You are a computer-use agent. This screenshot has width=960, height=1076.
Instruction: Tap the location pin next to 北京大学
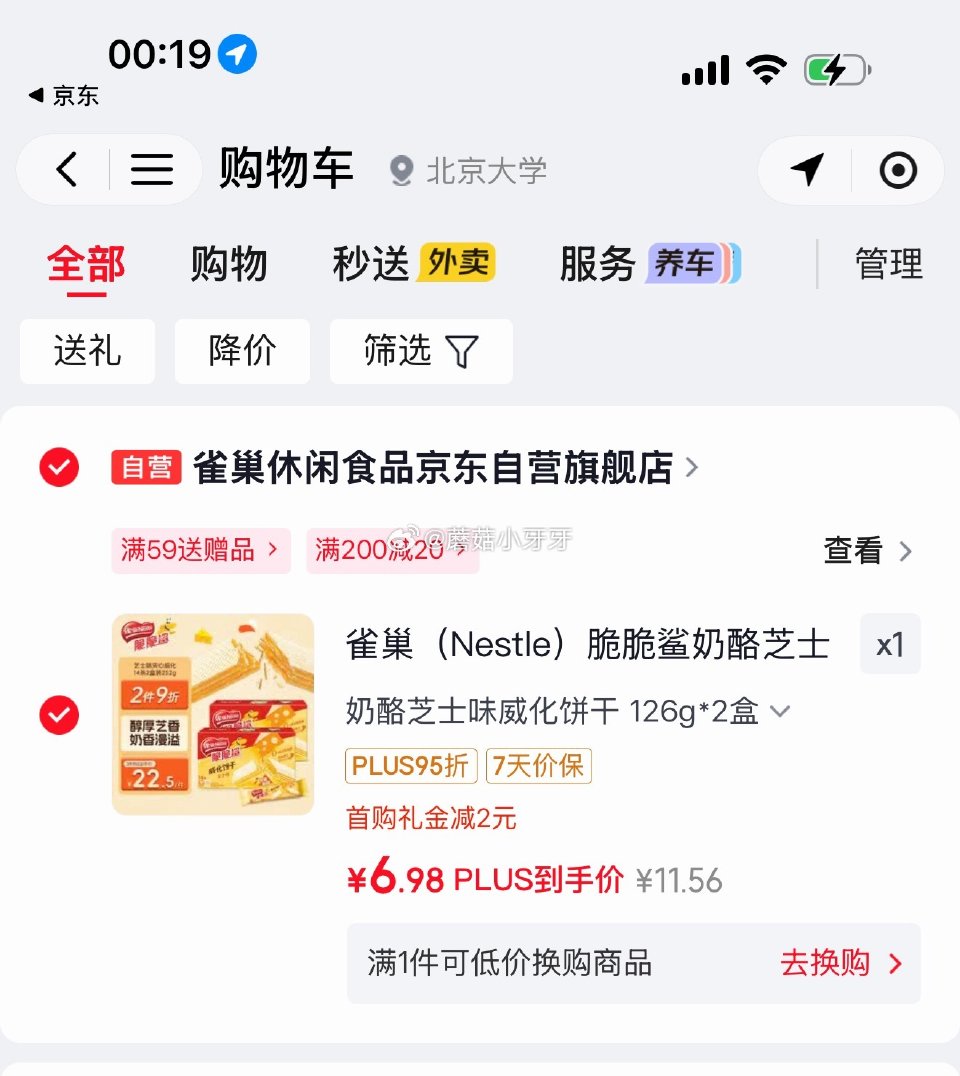click(x=402, y=170)
